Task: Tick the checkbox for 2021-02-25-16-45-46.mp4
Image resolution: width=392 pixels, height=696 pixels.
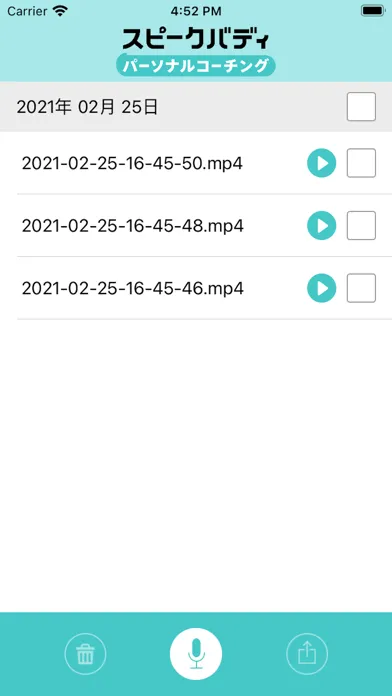Action: (x=361, y=289)
